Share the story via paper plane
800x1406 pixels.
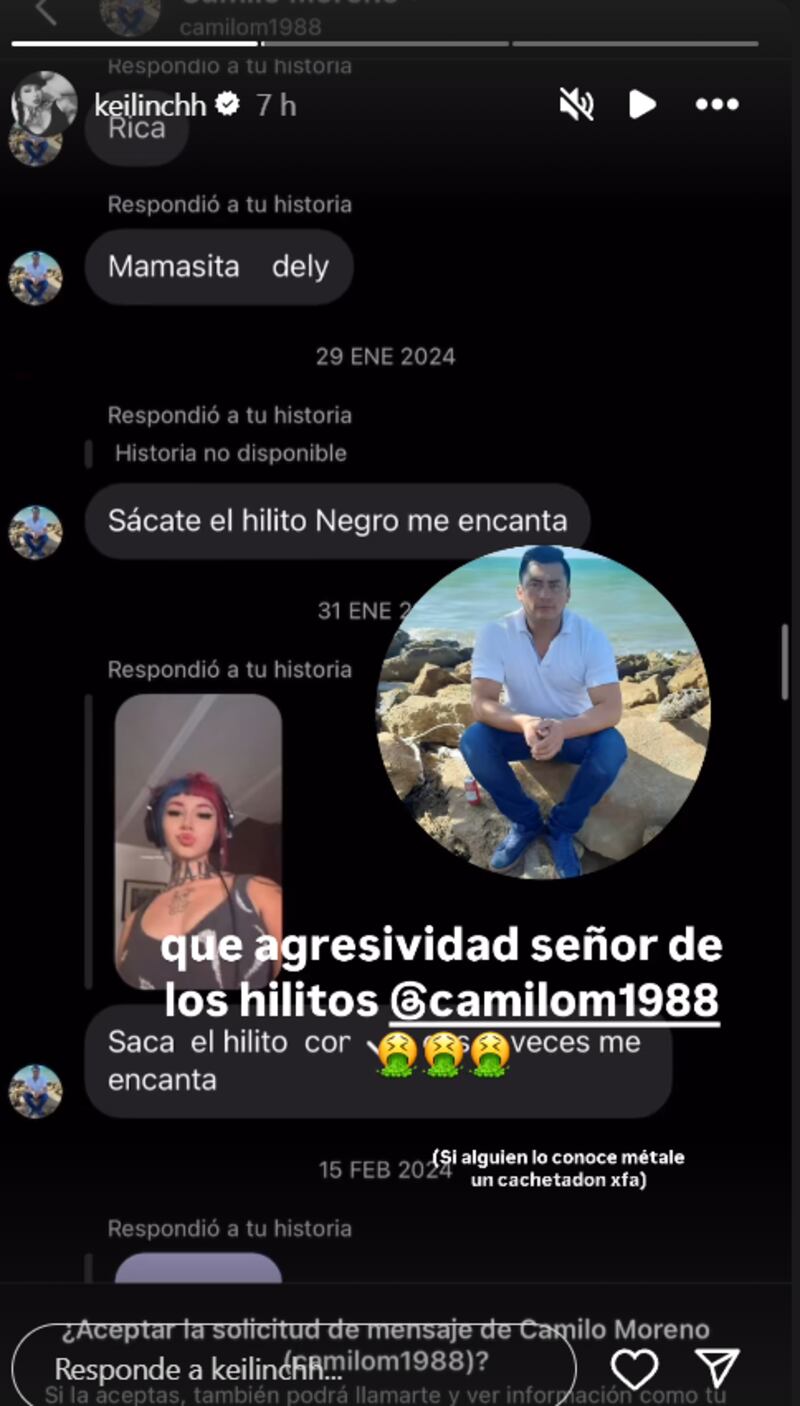(717, 1368)
